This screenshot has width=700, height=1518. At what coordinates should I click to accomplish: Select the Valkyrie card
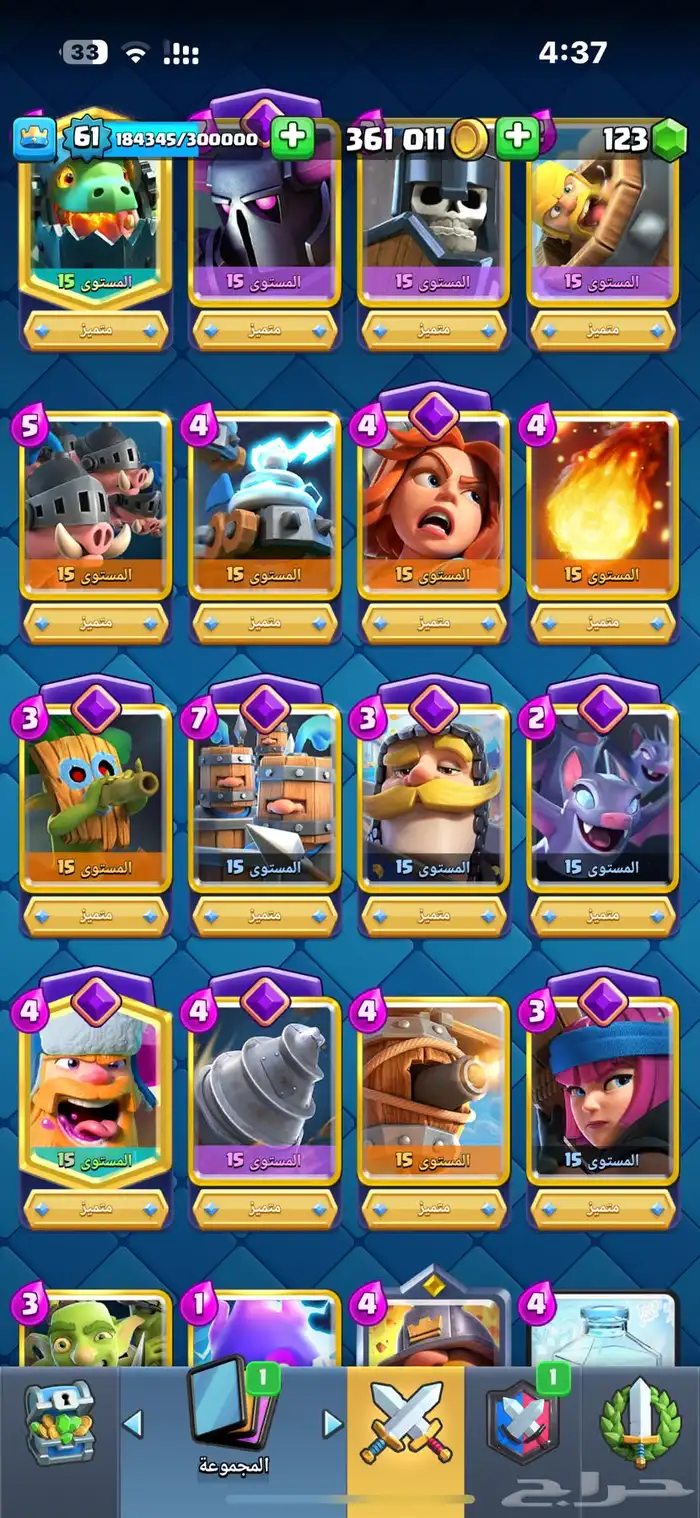point(433,505)
